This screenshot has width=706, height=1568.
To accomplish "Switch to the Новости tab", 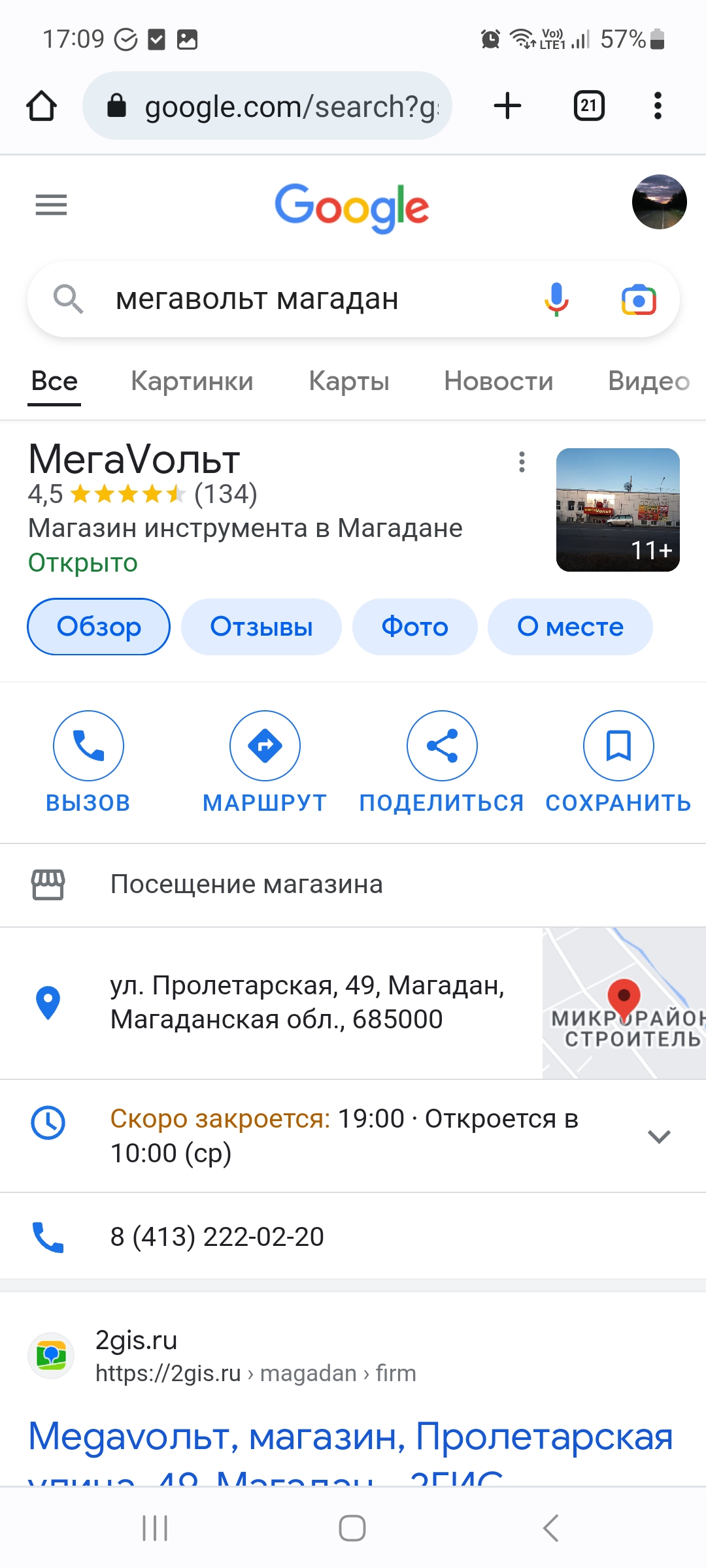I will (498, 381).
